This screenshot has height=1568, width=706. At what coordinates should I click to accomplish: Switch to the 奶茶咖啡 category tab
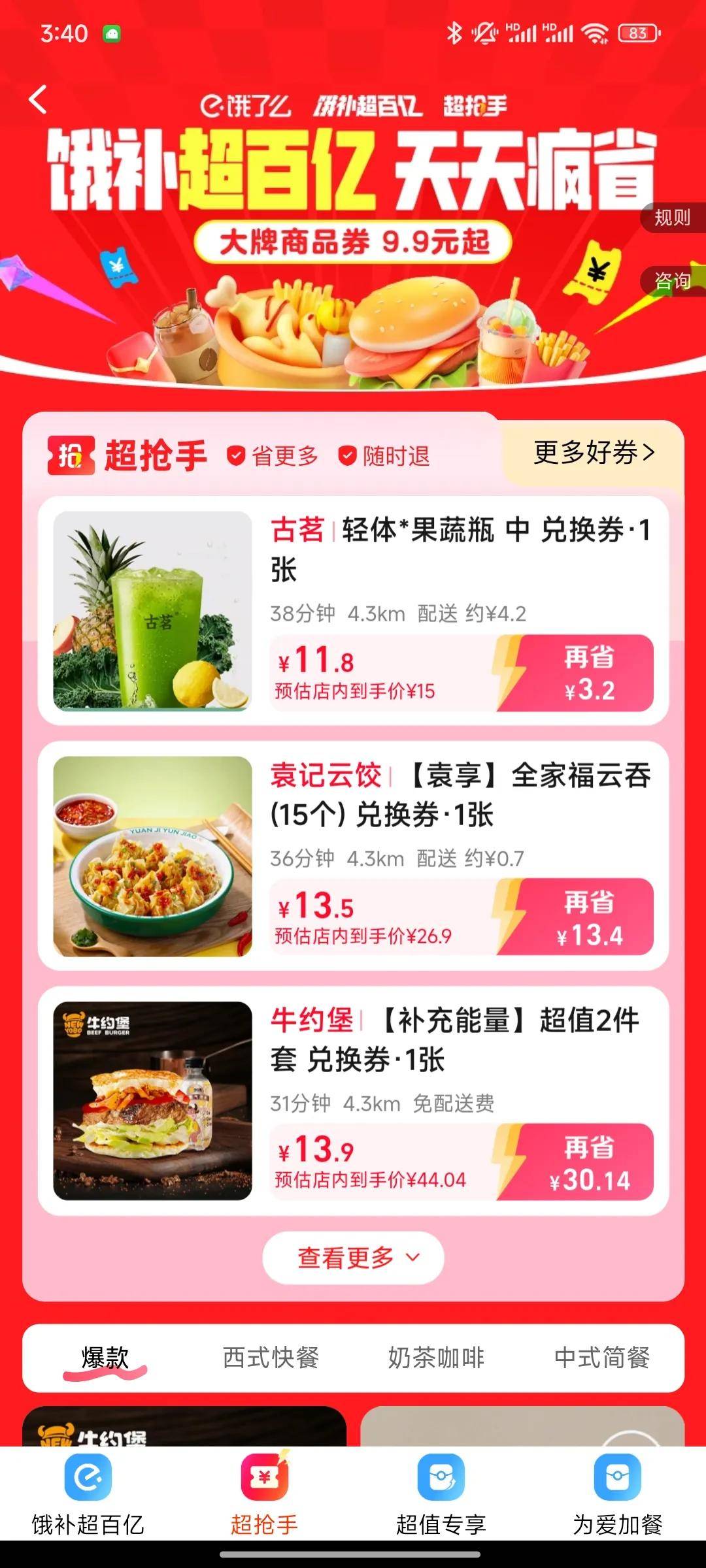(436, 1358)
